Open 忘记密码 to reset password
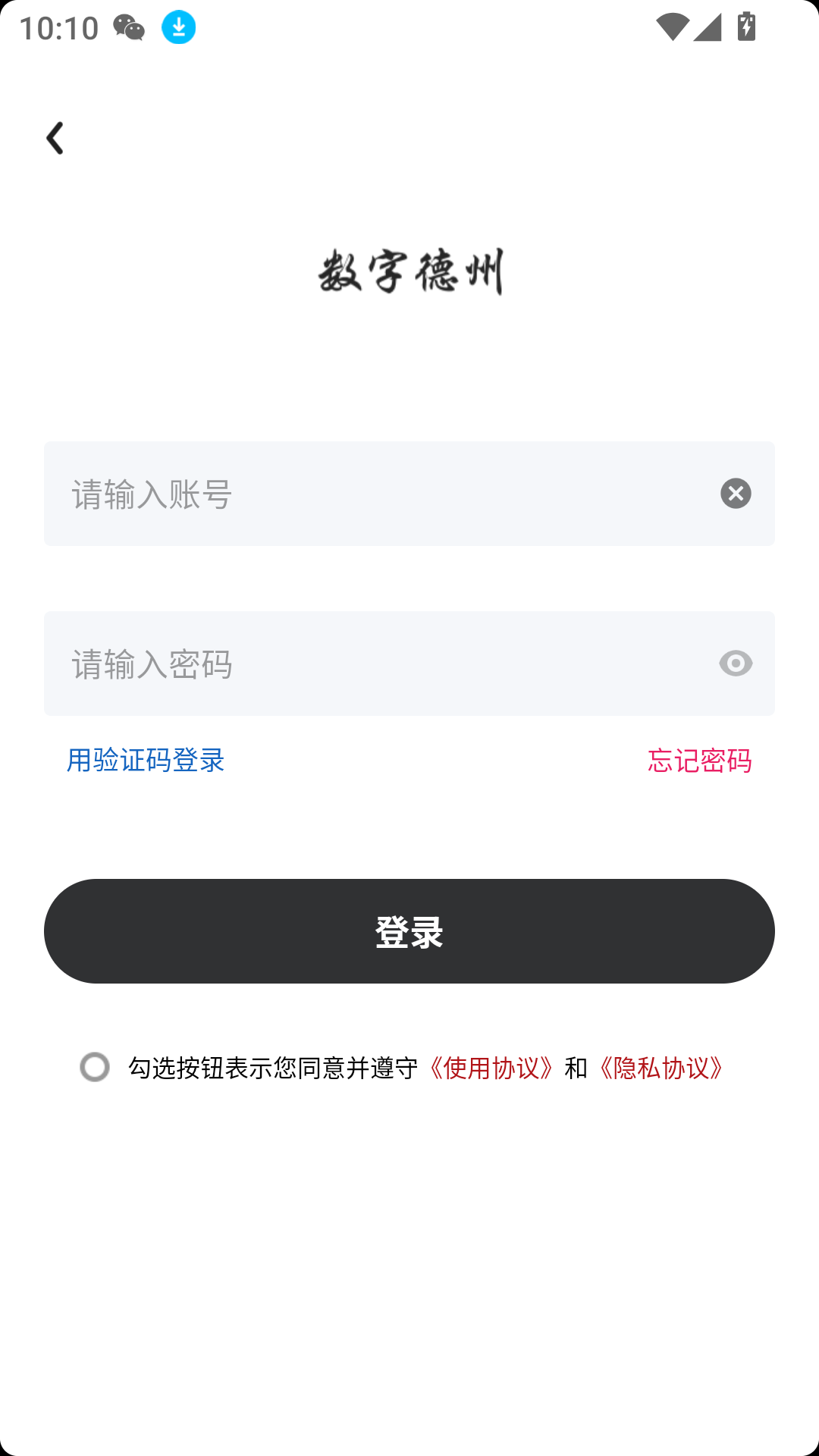The image size is (819, 1456). [699, 761]
